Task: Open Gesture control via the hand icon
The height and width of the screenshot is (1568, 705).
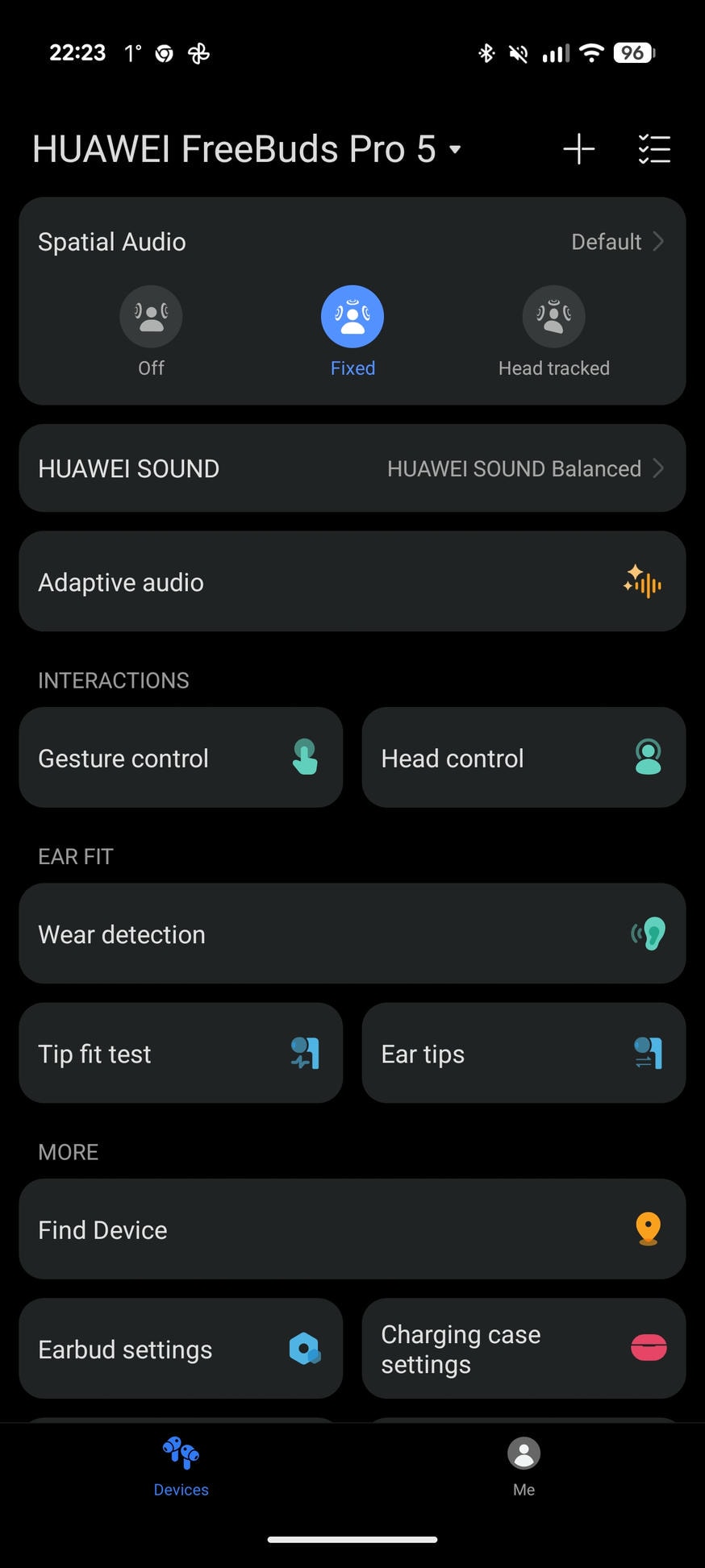Action: coord(305,757)
